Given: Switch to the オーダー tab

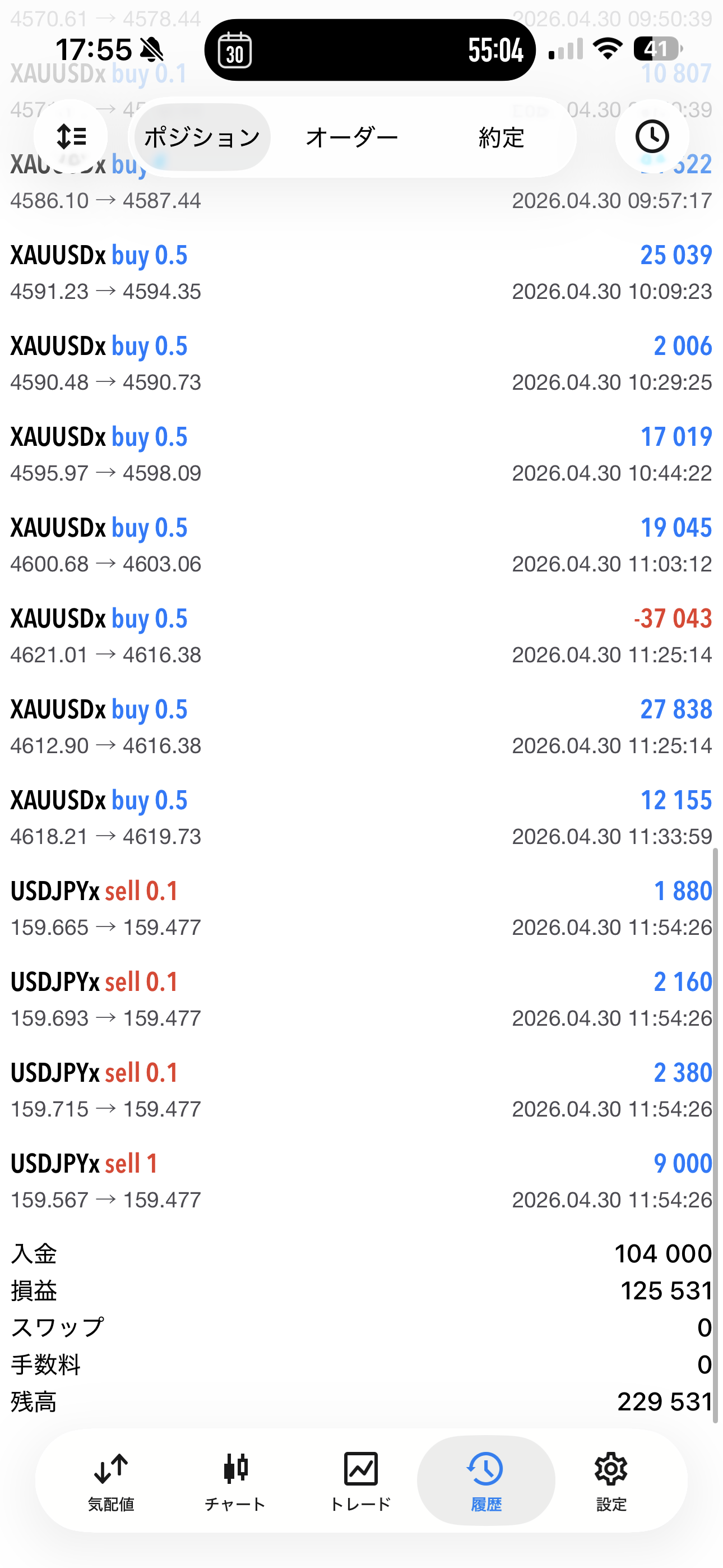Looking at the screenshot, I should tap(352, 137).
